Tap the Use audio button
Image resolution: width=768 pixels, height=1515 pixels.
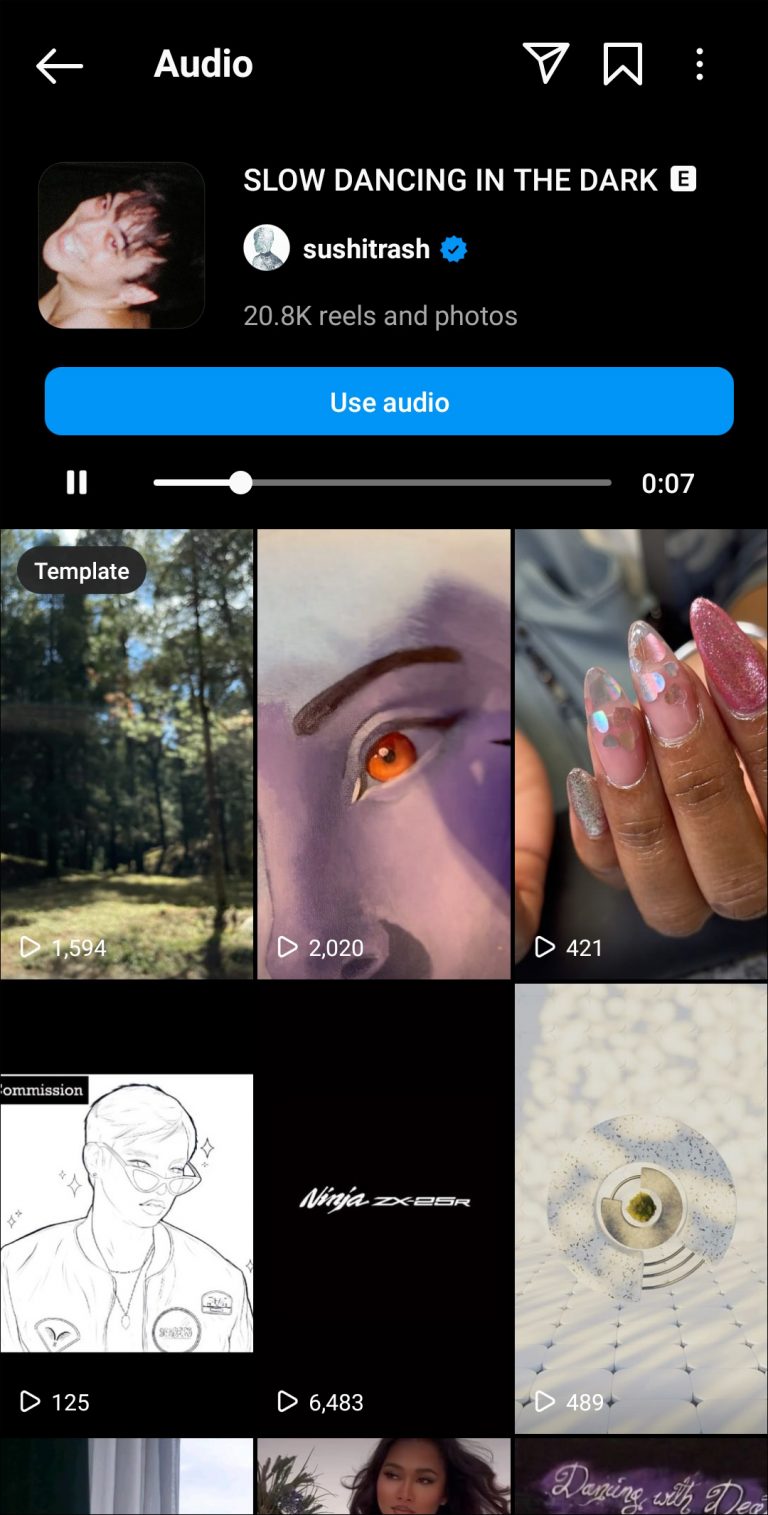click(388, 401)
